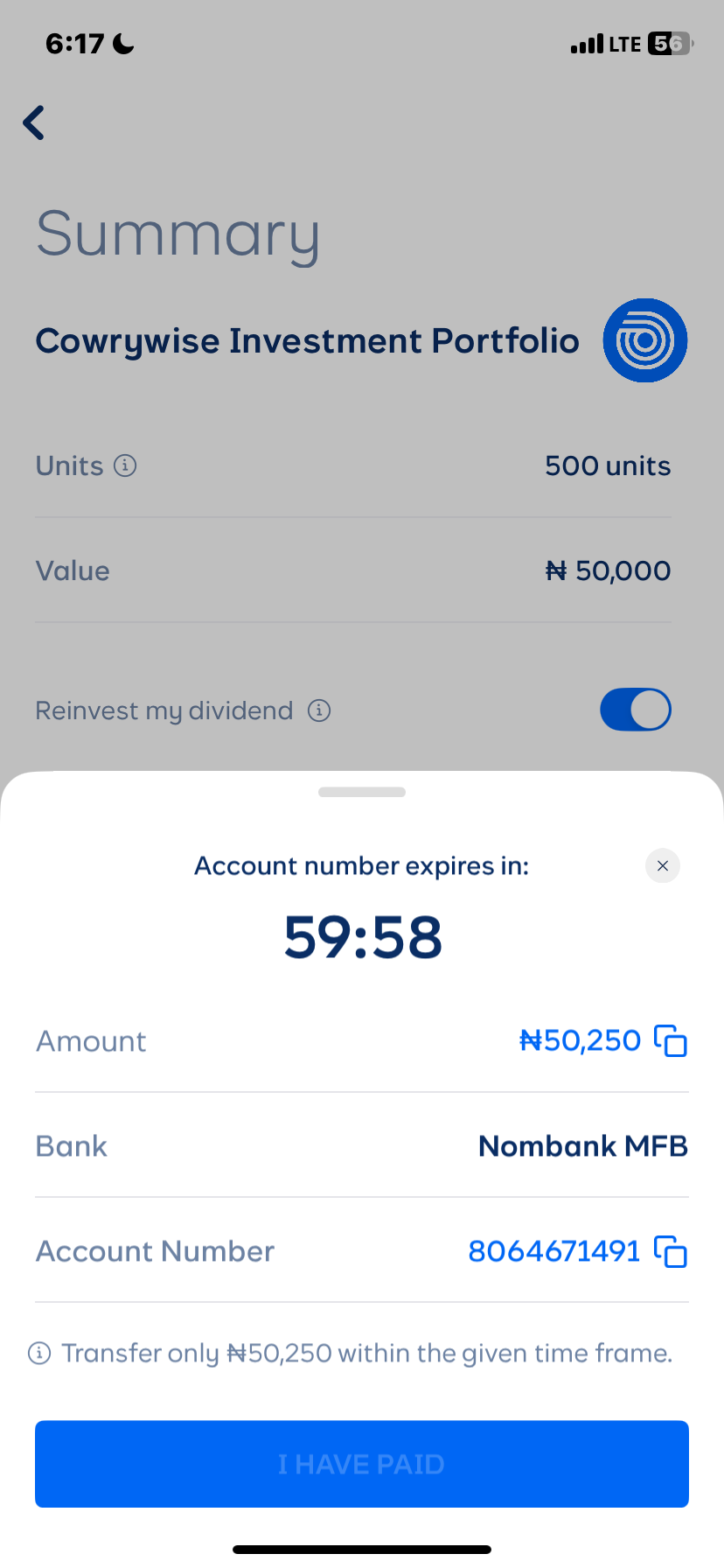Screen dimensions: 724x1568
Task: Tap the 59:58 countdown timer
Action: 362,935
